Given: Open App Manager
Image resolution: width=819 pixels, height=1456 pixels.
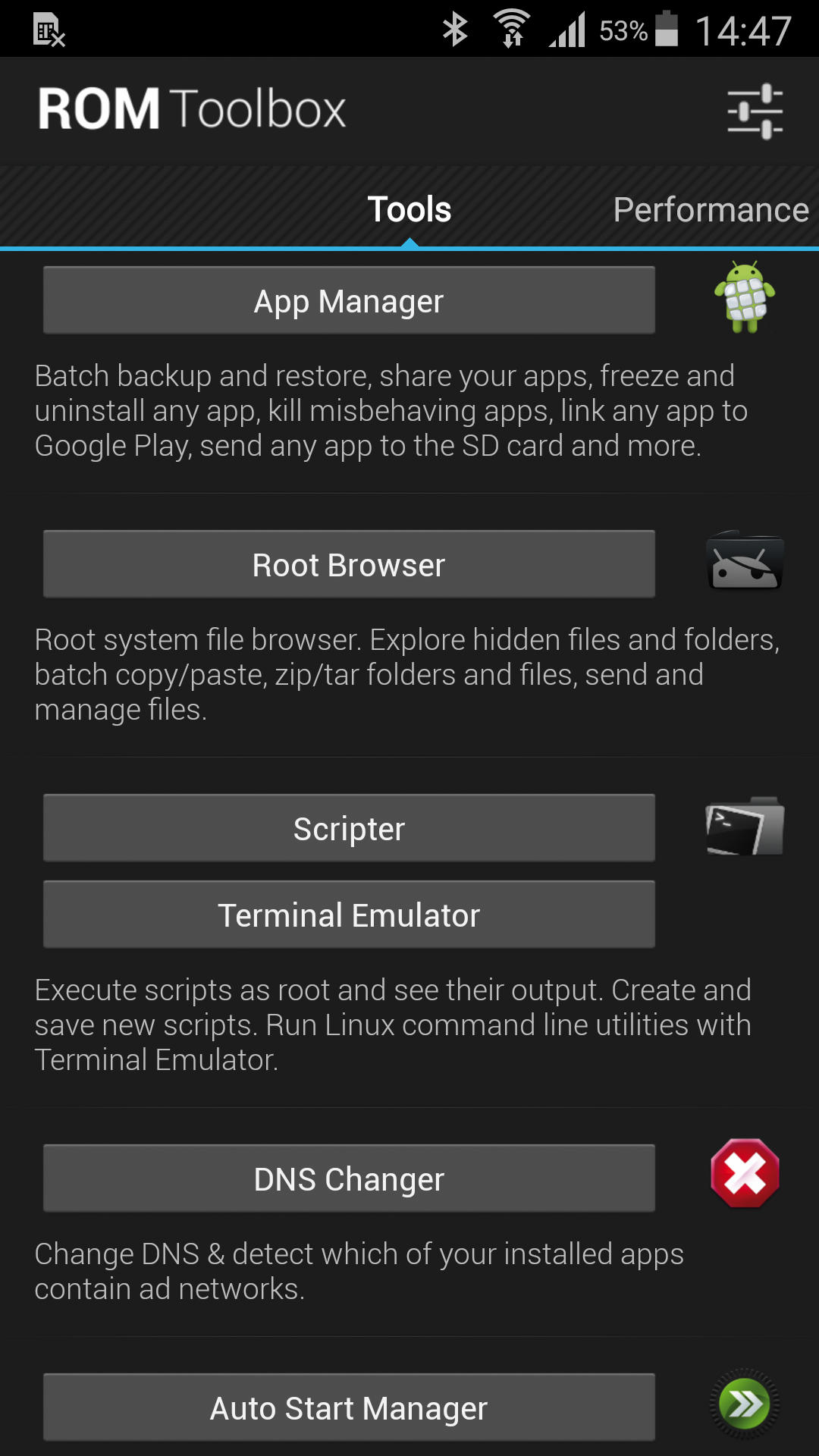Looking at the screenshot, I should tap(349, 300).
